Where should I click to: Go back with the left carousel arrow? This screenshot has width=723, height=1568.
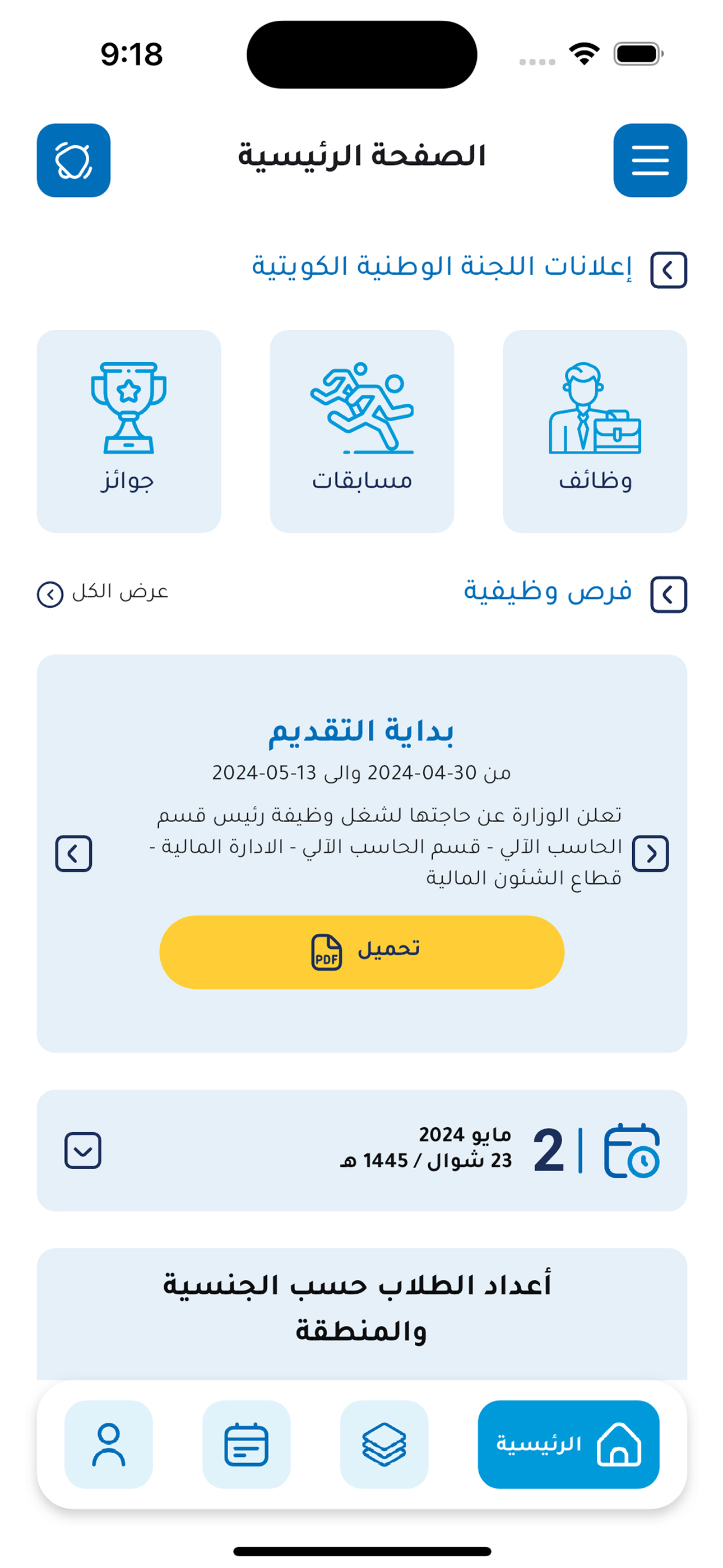[73, 852]
